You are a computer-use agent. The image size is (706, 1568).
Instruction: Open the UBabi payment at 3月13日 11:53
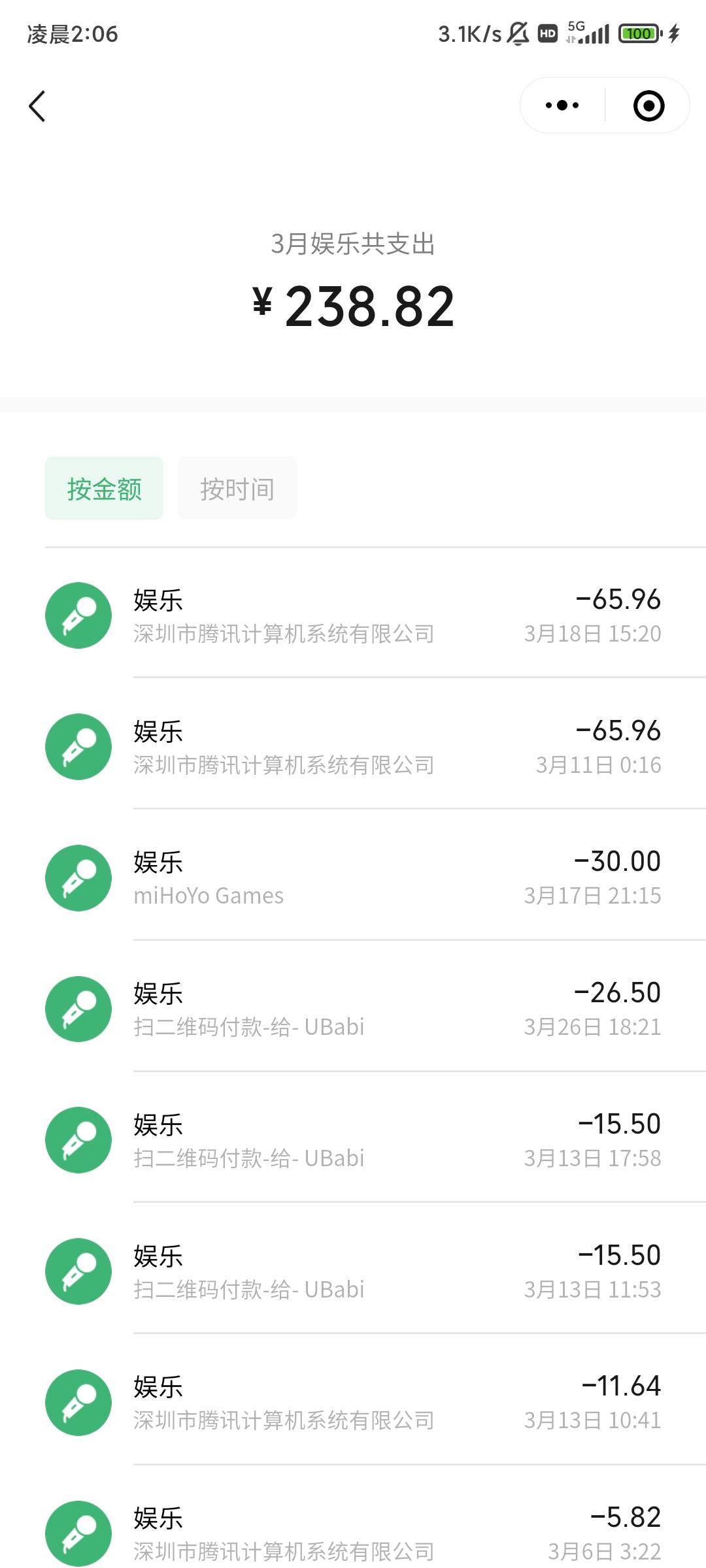point(353,1270)
